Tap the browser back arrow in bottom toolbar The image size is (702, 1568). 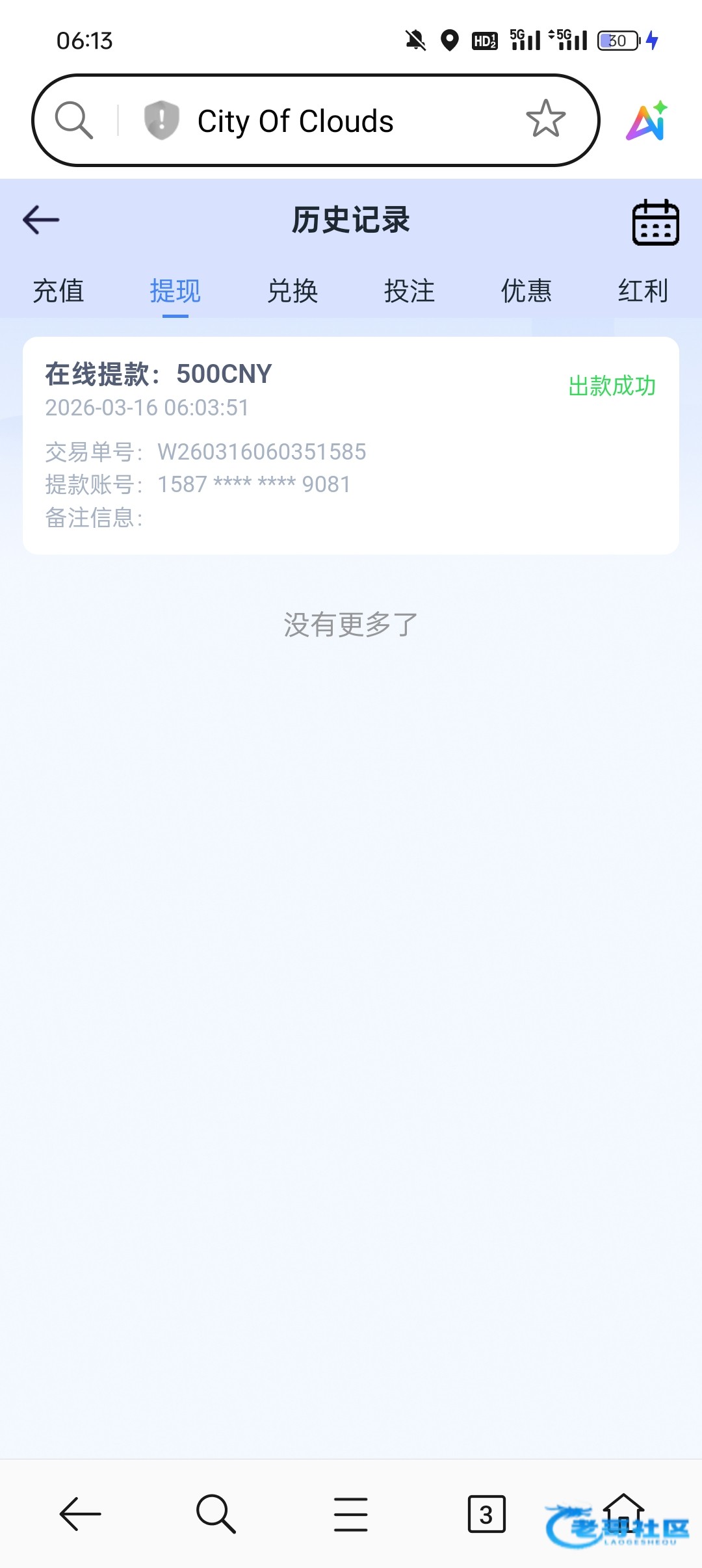(80, 1514)
